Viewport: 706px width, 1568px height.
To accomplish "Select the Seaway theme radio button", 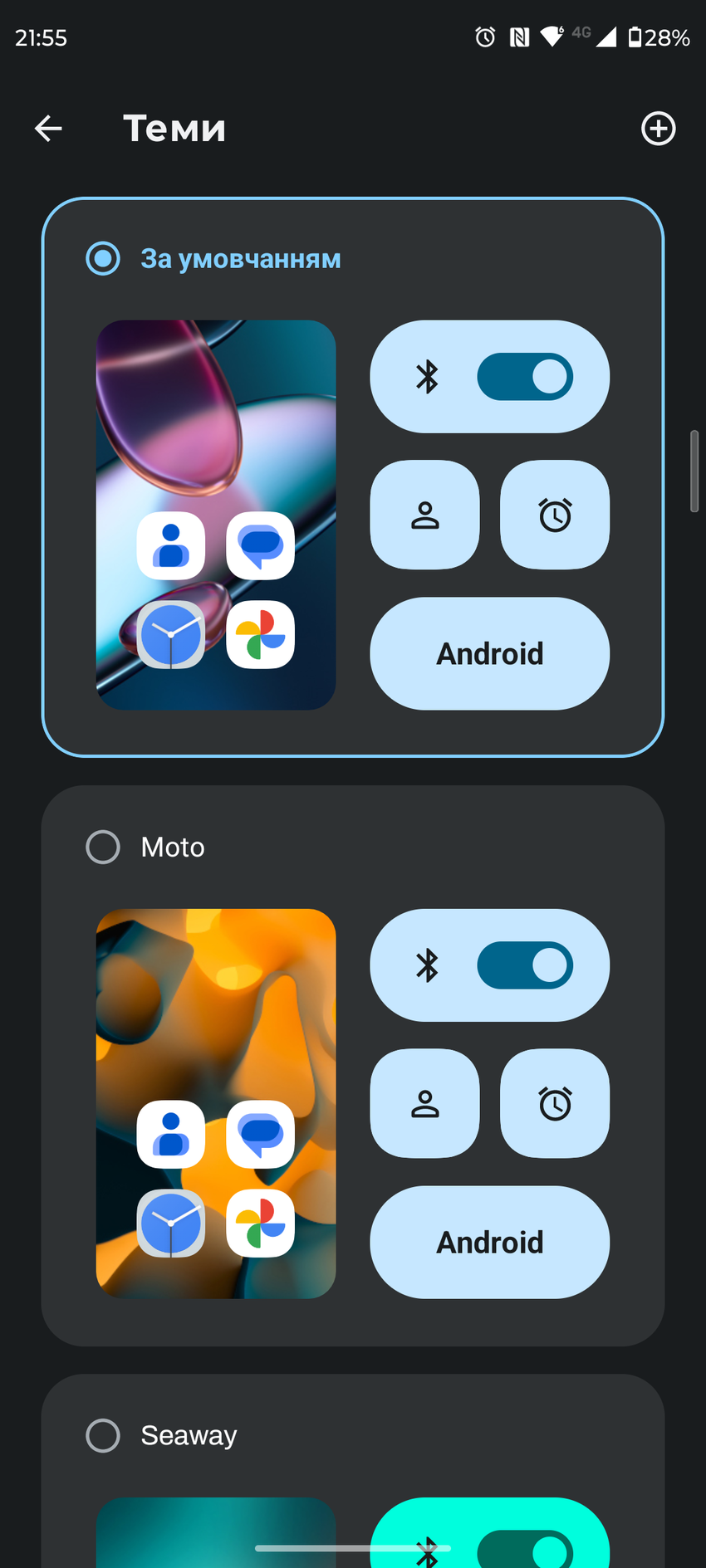I will tap(103, 1435).
